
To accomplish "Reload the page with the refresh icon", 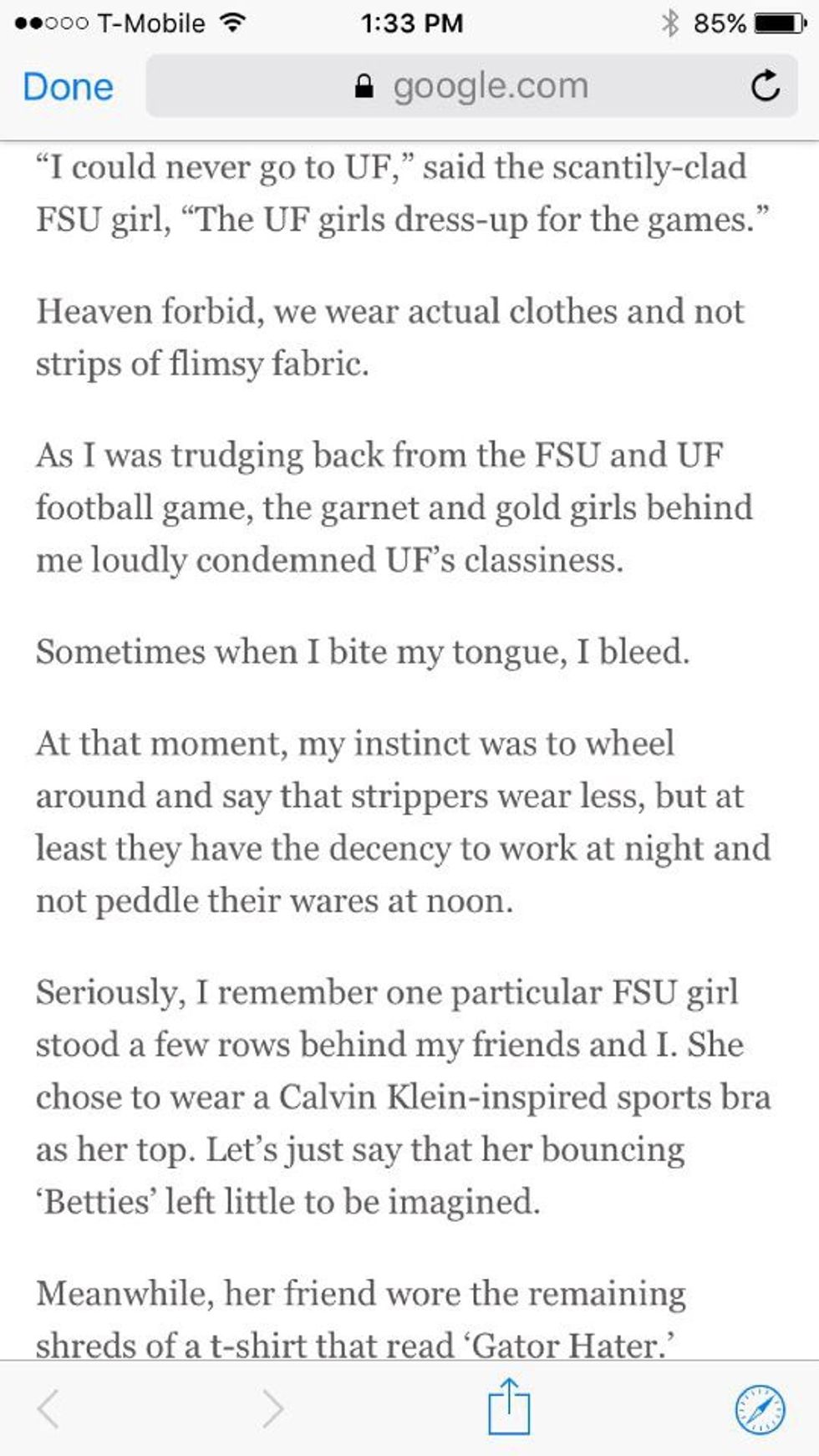I will tap(765, 86).
